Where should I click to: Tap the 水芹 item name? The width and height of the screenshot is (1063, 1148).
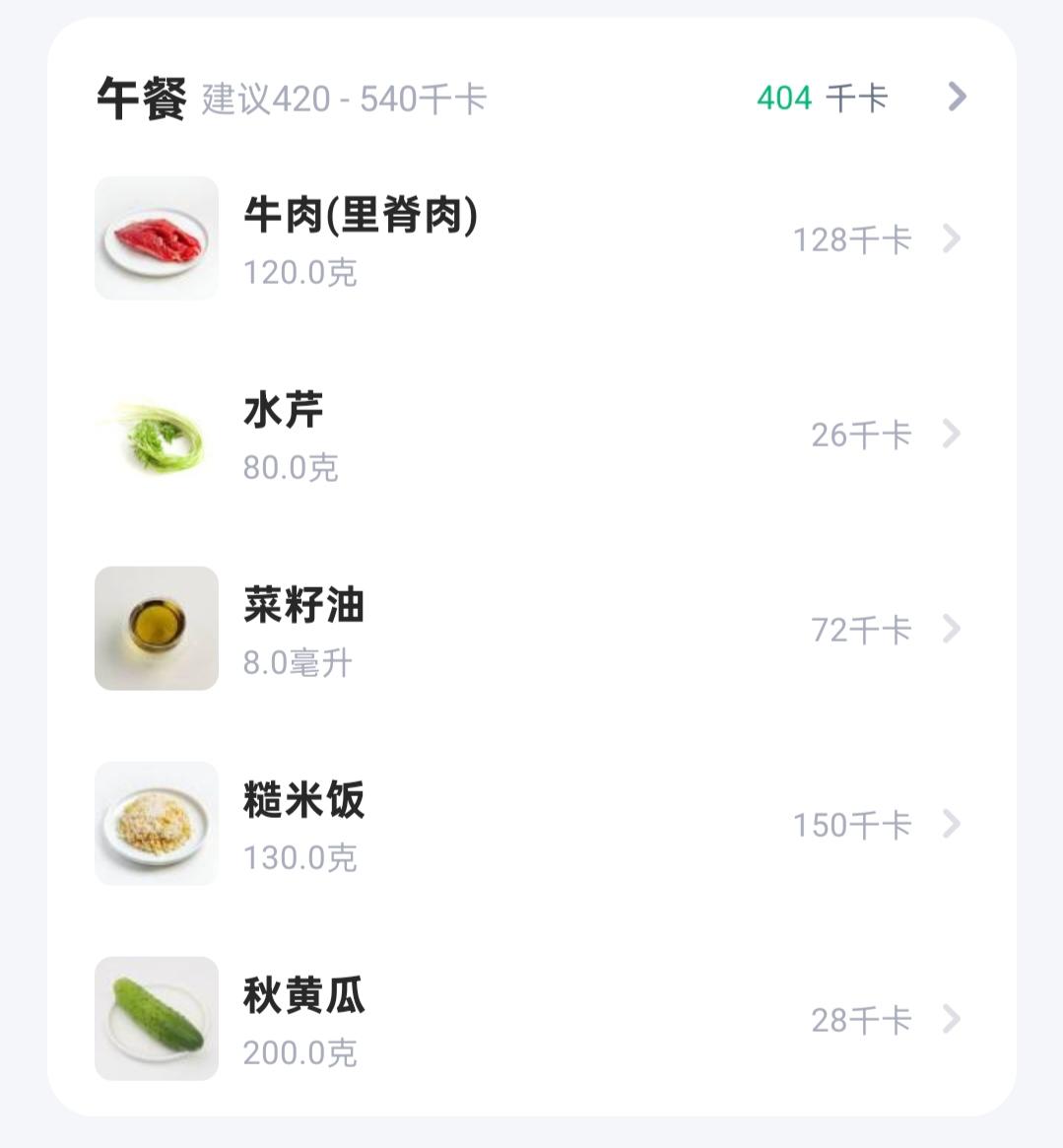pos(281,411)
